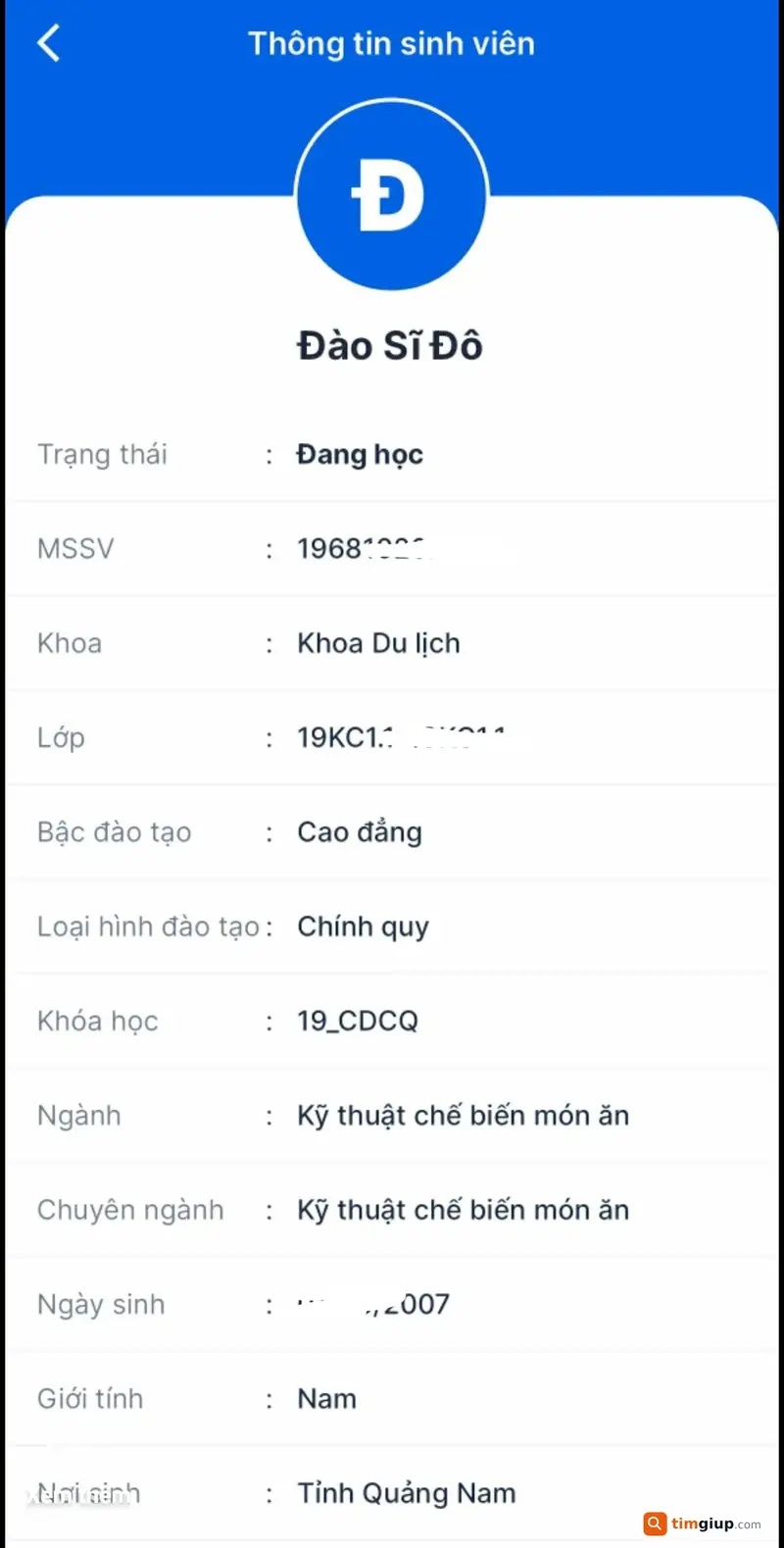784x1548 pixels.
Task: Tap the Chính quy training type value
Action: (363, 925)
